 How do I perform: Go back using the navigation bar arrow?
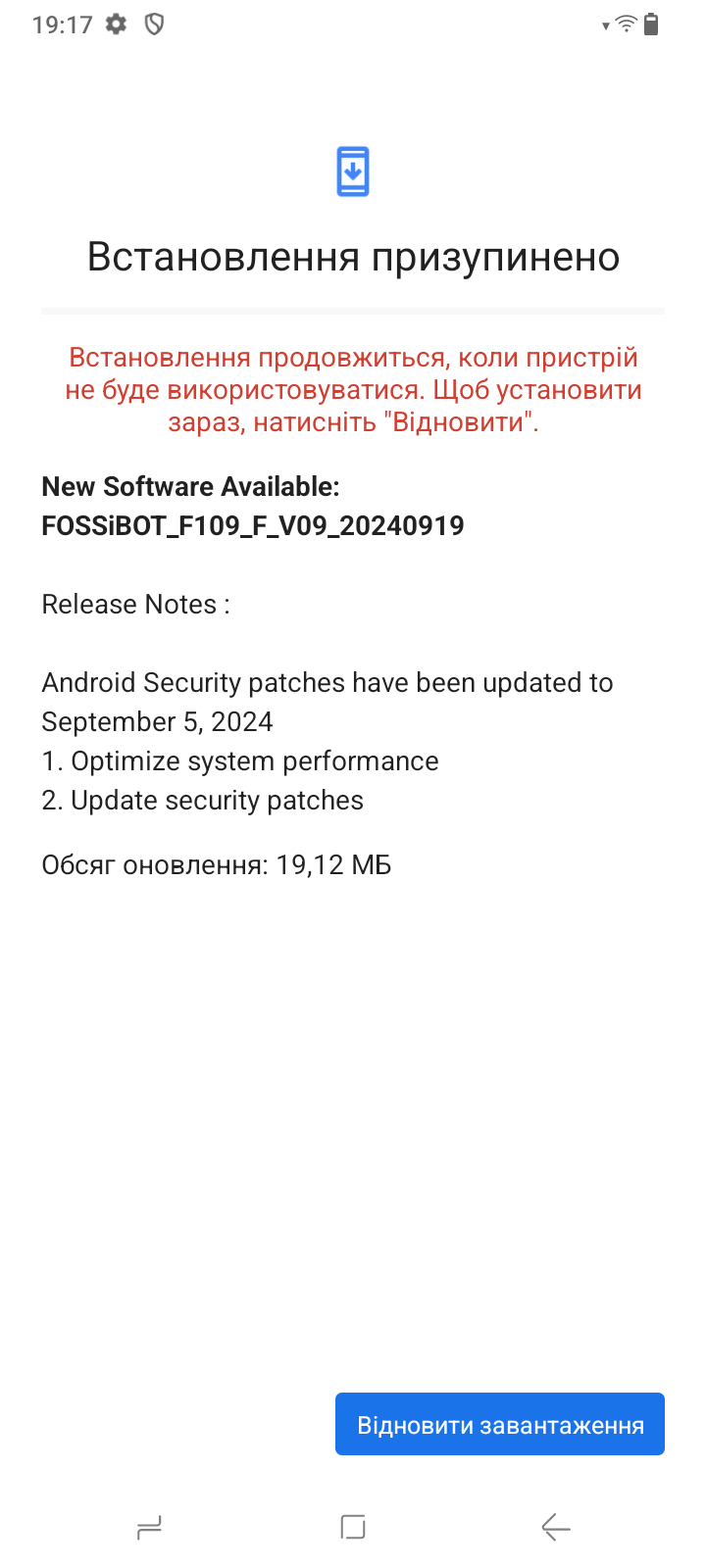tap(556, 1527)
